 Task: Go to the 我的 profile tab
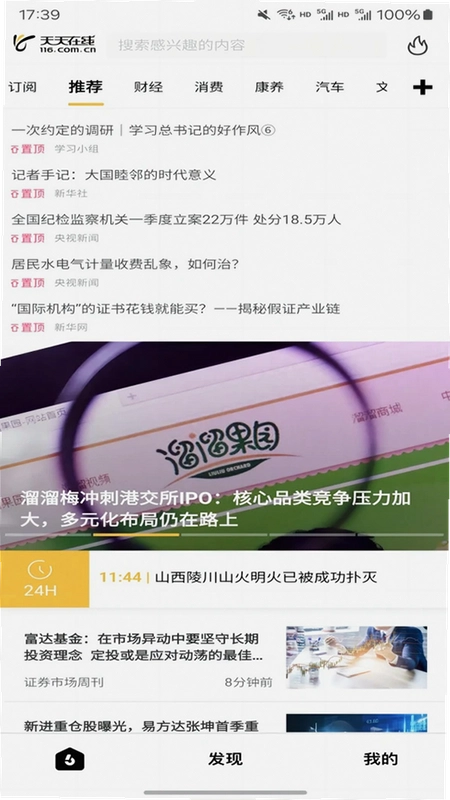pyautogui.click(x=381, y=759)
